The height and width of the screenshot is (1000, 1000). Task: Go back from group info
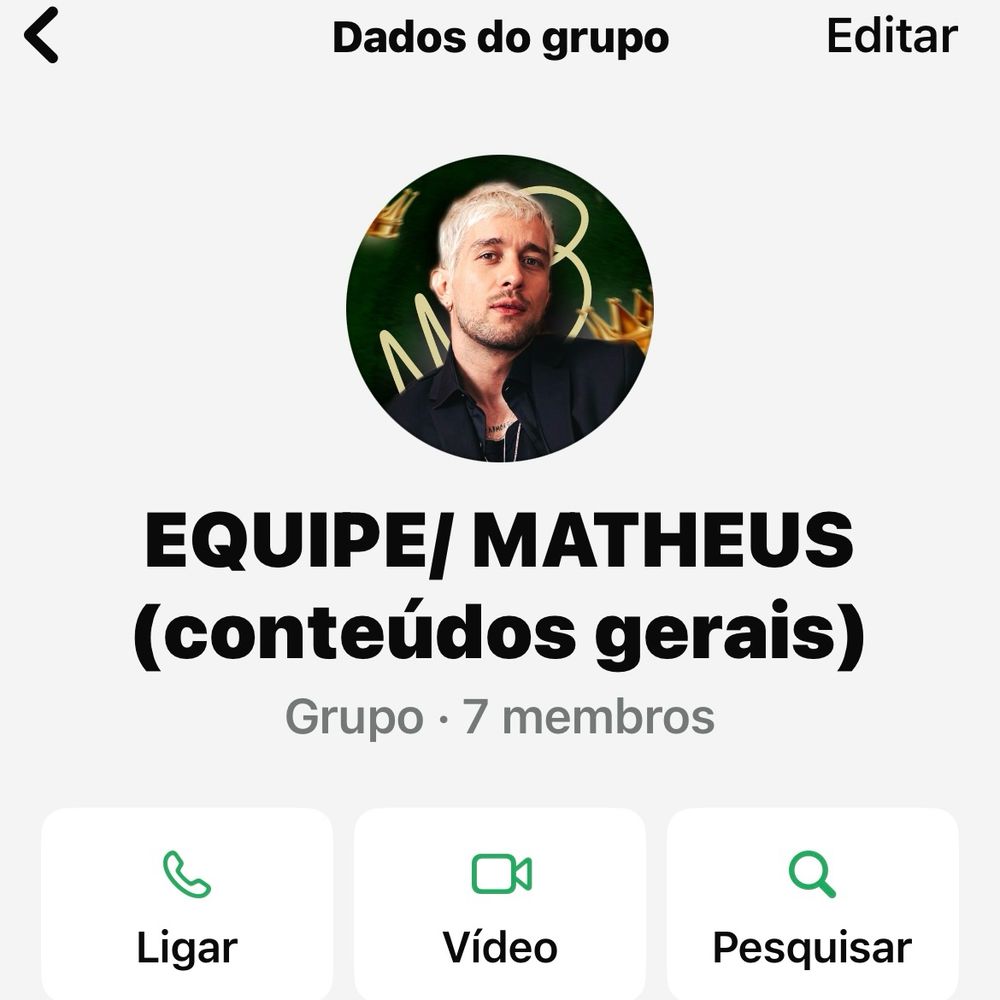[42, 36]
